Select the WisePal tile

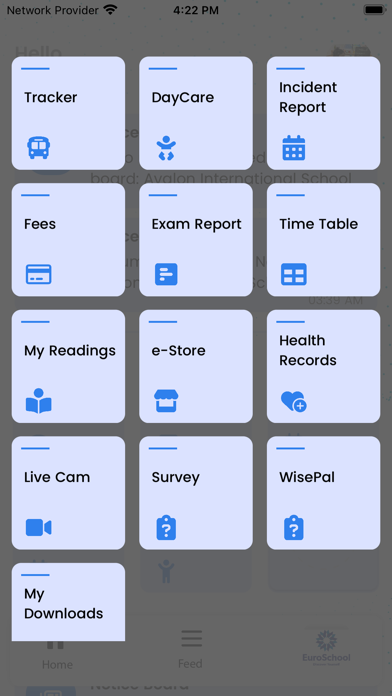pos(324,493)
